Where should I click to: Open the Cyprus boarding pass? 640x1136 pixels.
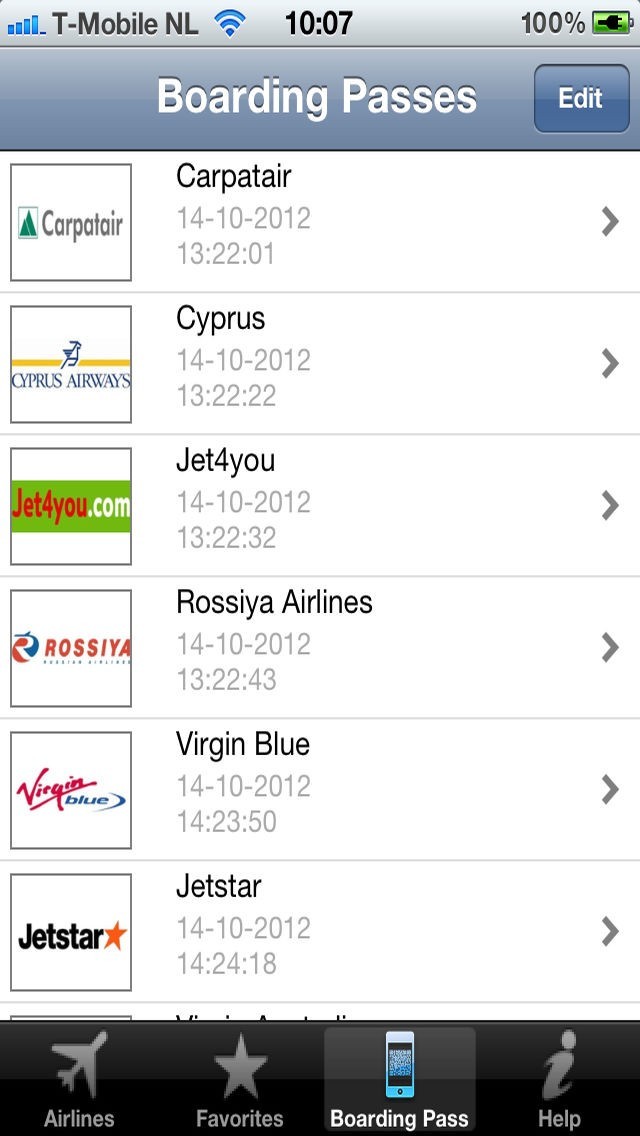pyautogui.click(x=320, y=364)
